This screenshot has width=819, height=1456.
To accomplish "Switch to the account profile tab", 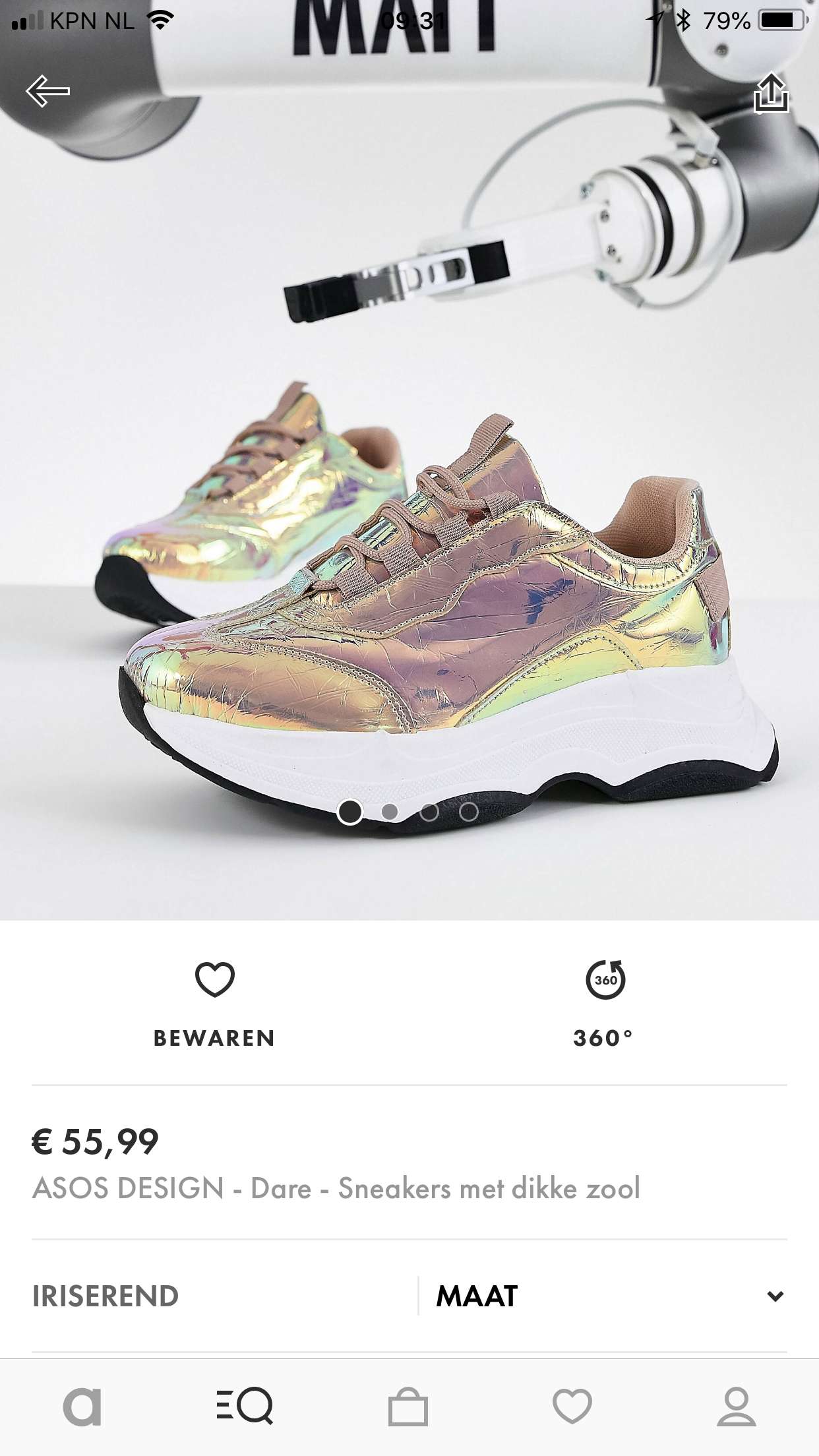I will [736, 1407].
